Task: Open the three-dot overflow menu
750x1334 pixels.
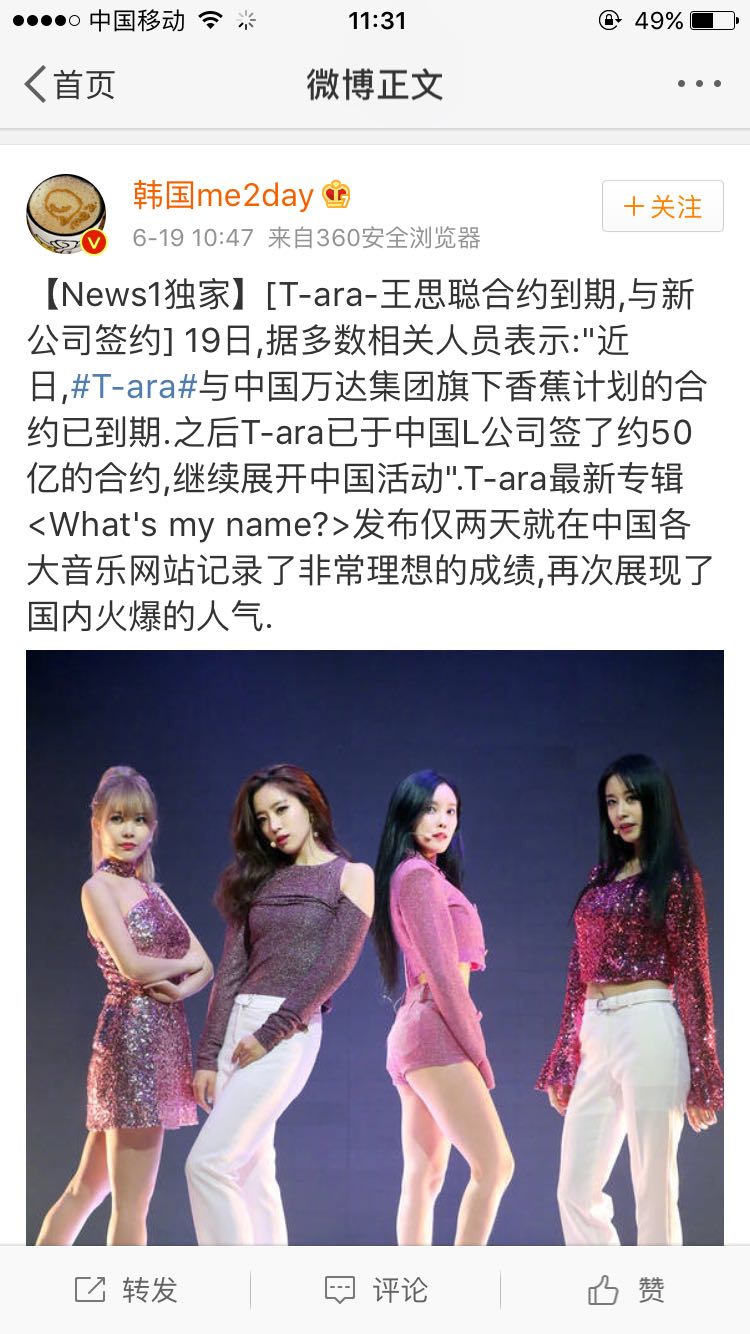Action: pyautogui.click(x=699, y=84)
